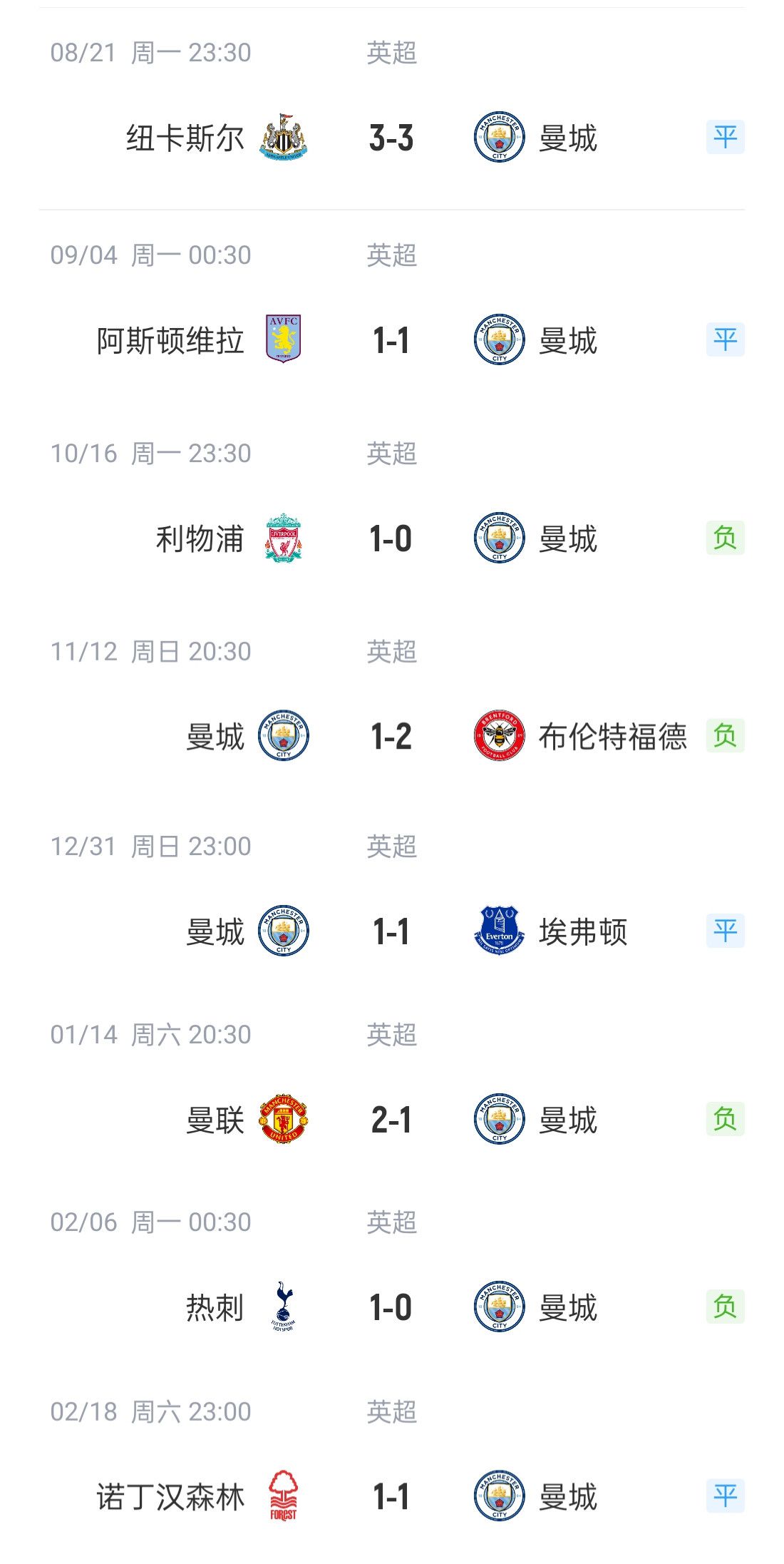
Task: Select the 曼城 1-1 埃弗顿 match row
Action: point(392,899)
